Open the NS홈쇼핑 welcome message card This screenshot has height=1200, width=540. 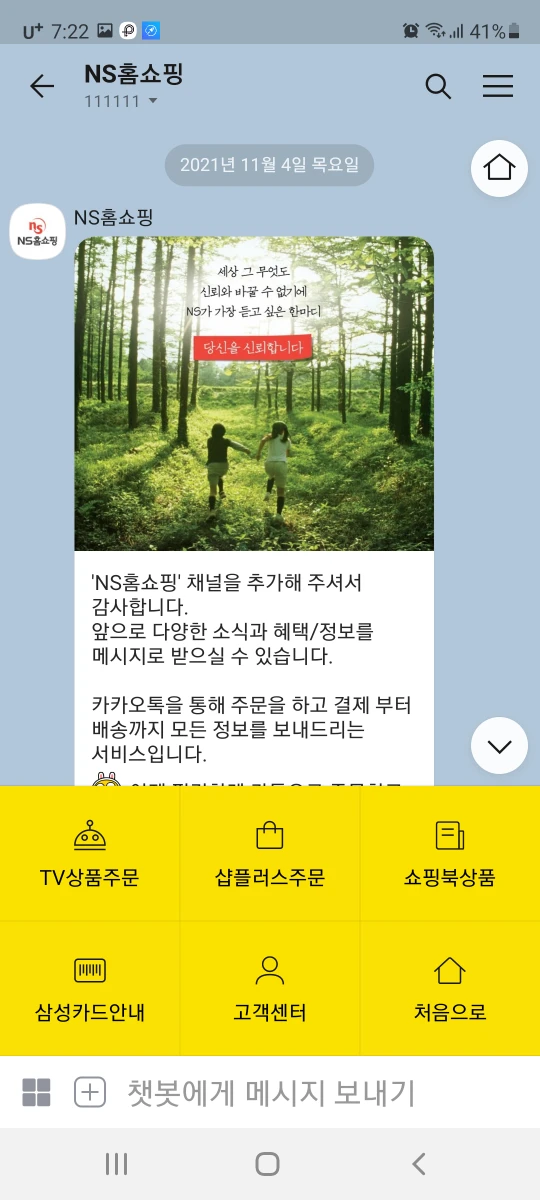(254, 510)
